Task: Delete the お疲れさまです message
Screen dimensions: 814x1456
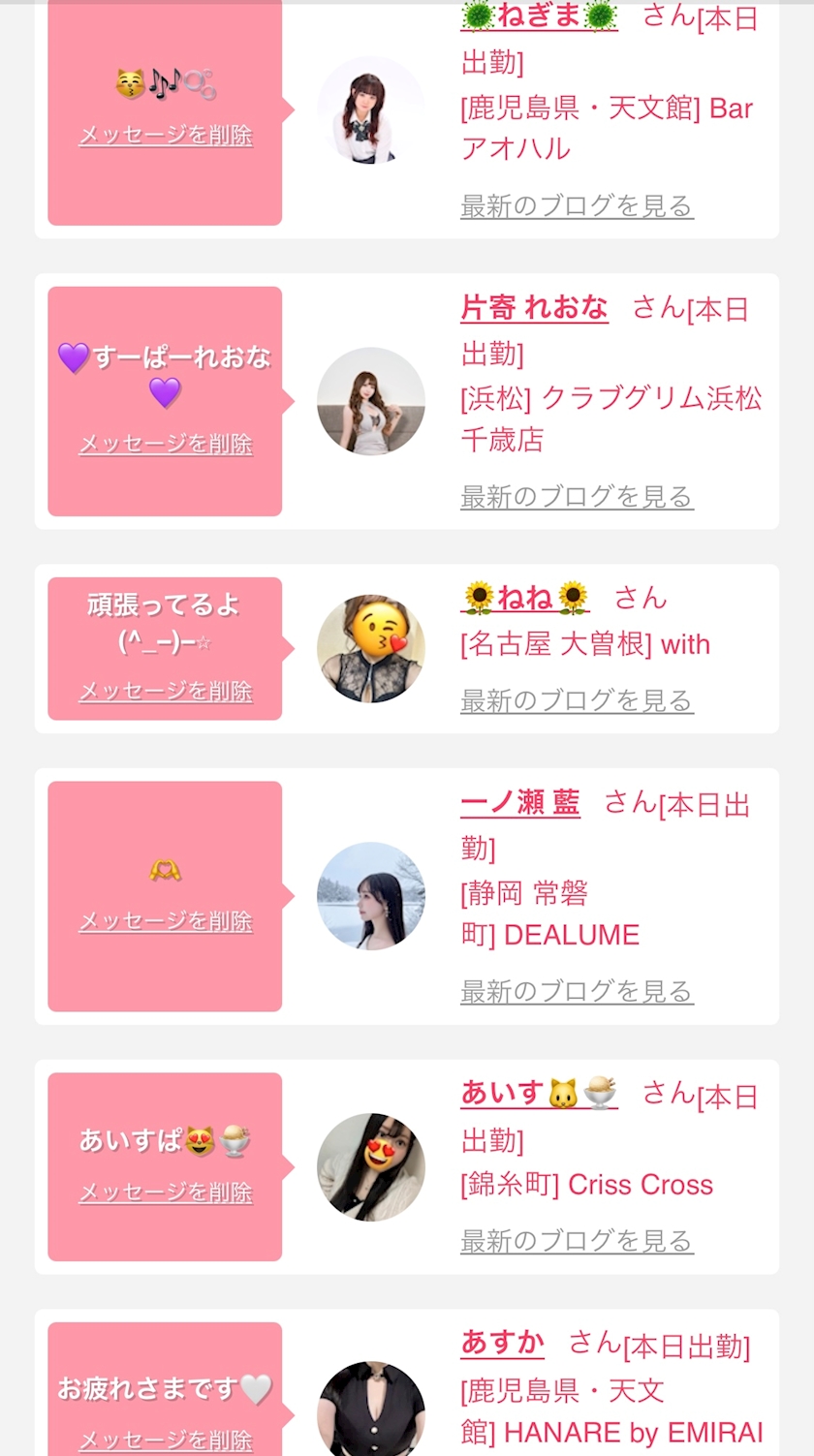Action: click(166, 1440)
